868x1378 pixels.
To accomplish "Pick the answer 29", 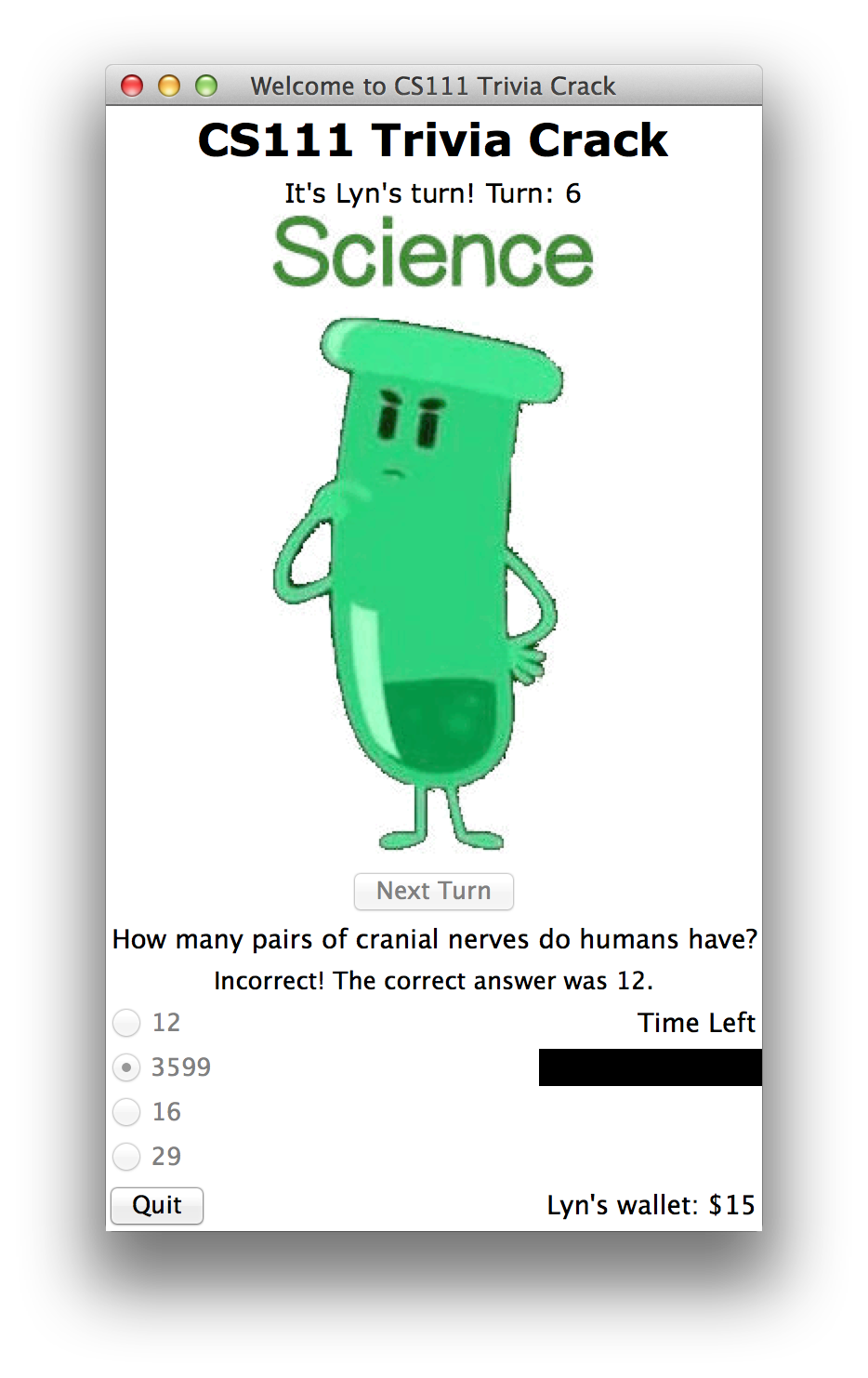I will tap(127, 1157).
